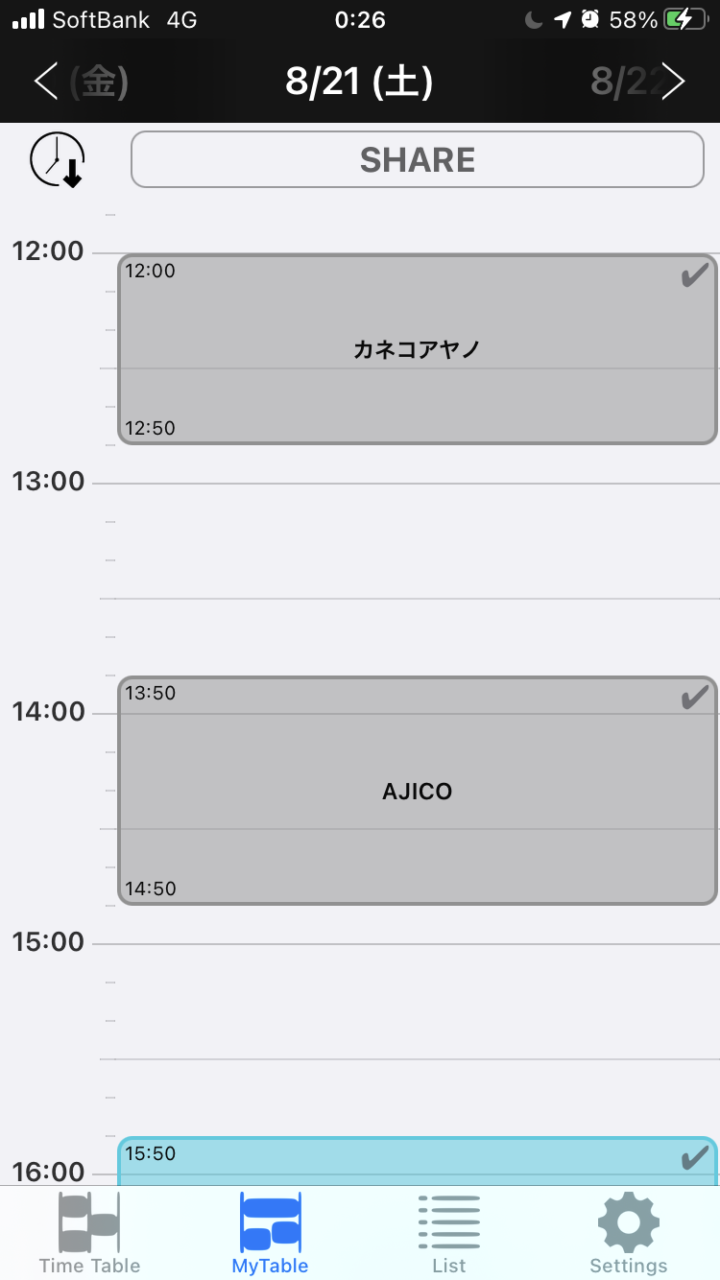Tap the SHARE button
The width and height of the screenshot is (720, 1280).
point(418,160)
